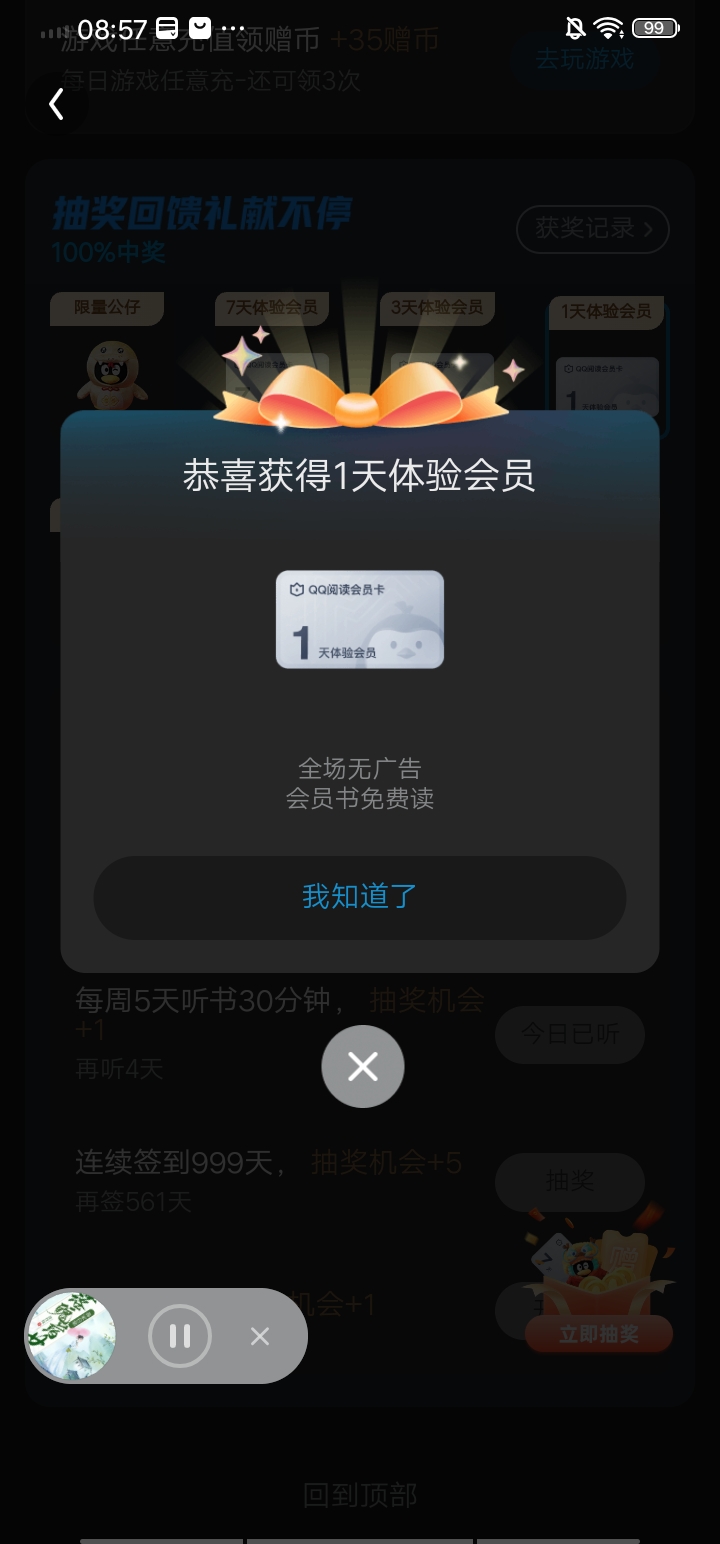Dismiss the reward dialog with the X
Viewport: 720px width, 1544px height.
point(363,1067)
